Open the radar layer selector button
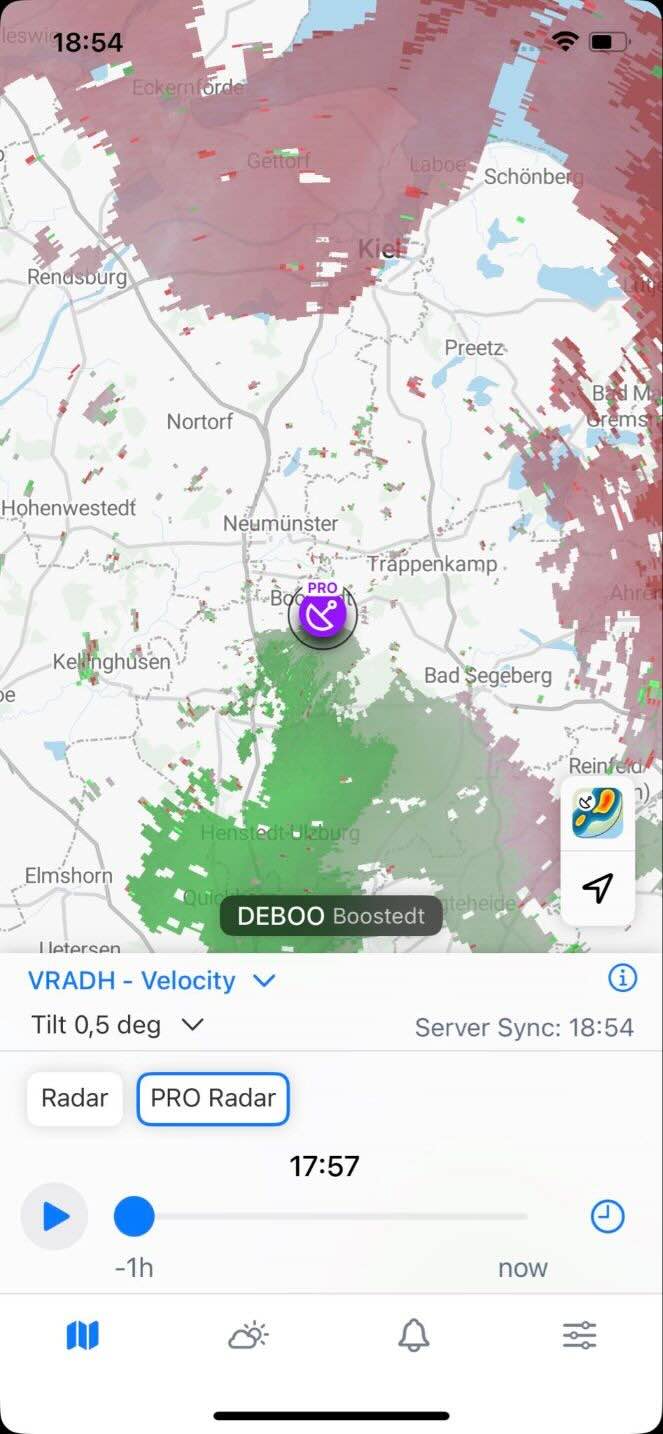The image size is (663, 1434). 597,813
